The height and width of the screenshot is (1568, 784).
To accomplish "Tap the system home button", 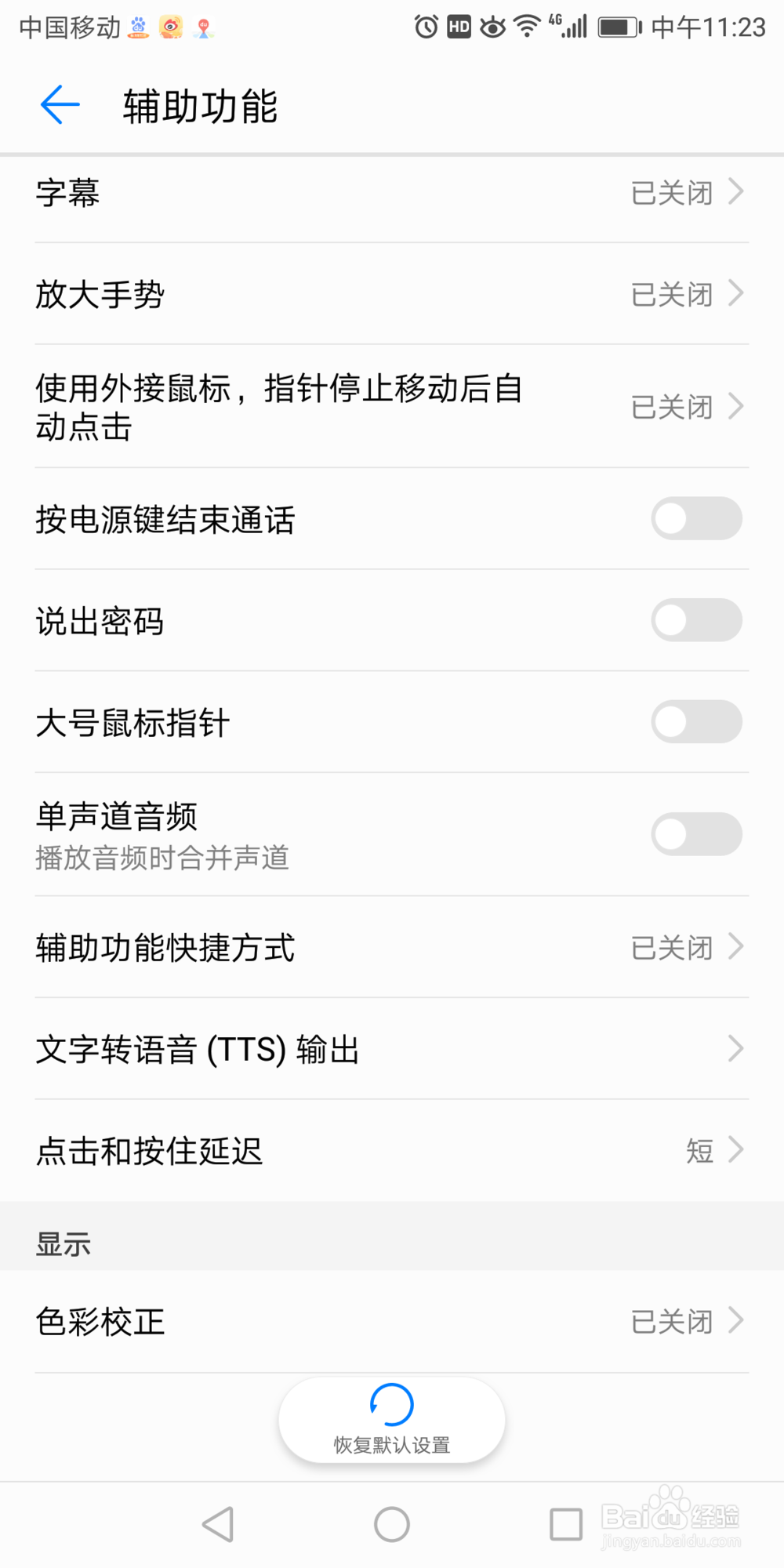I will click(x=392, y=1525).
